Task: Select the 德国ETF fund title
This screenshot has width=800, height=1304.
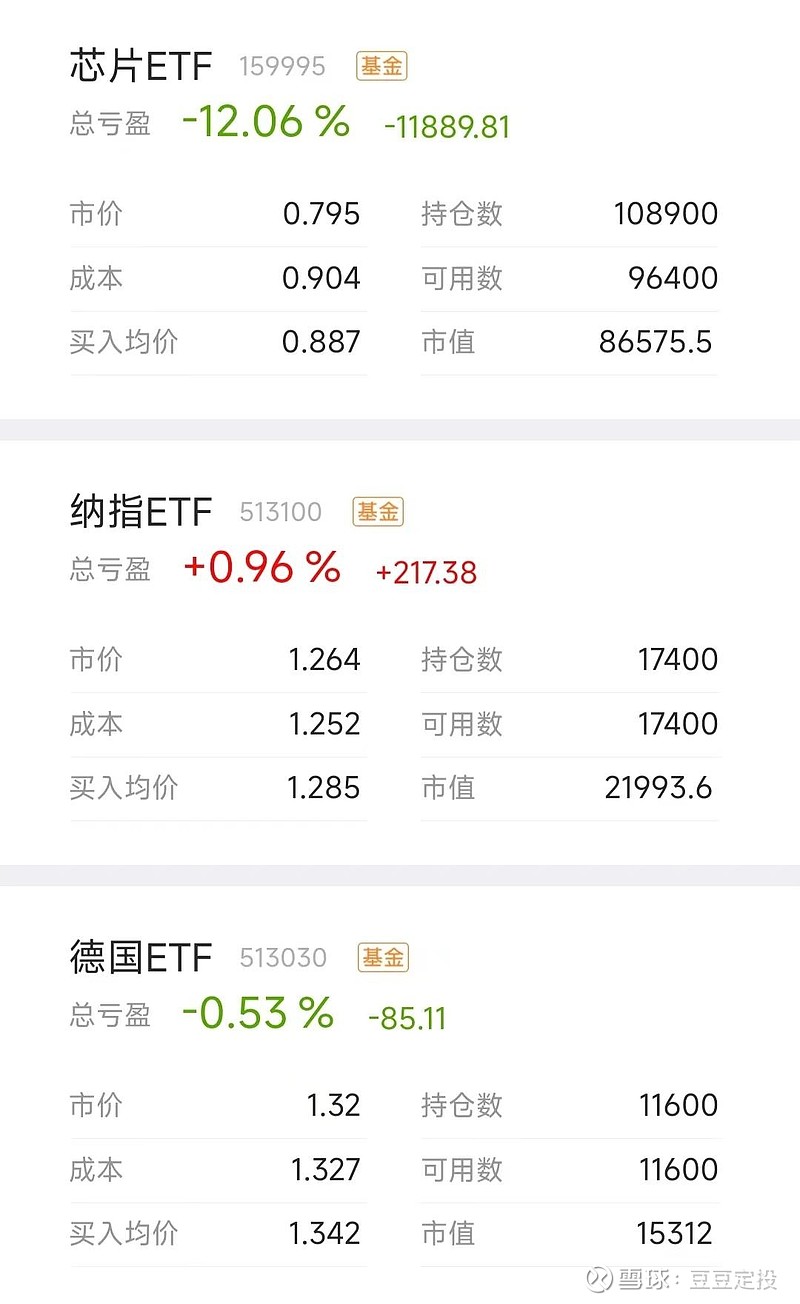Action: [x=140, y=957]
